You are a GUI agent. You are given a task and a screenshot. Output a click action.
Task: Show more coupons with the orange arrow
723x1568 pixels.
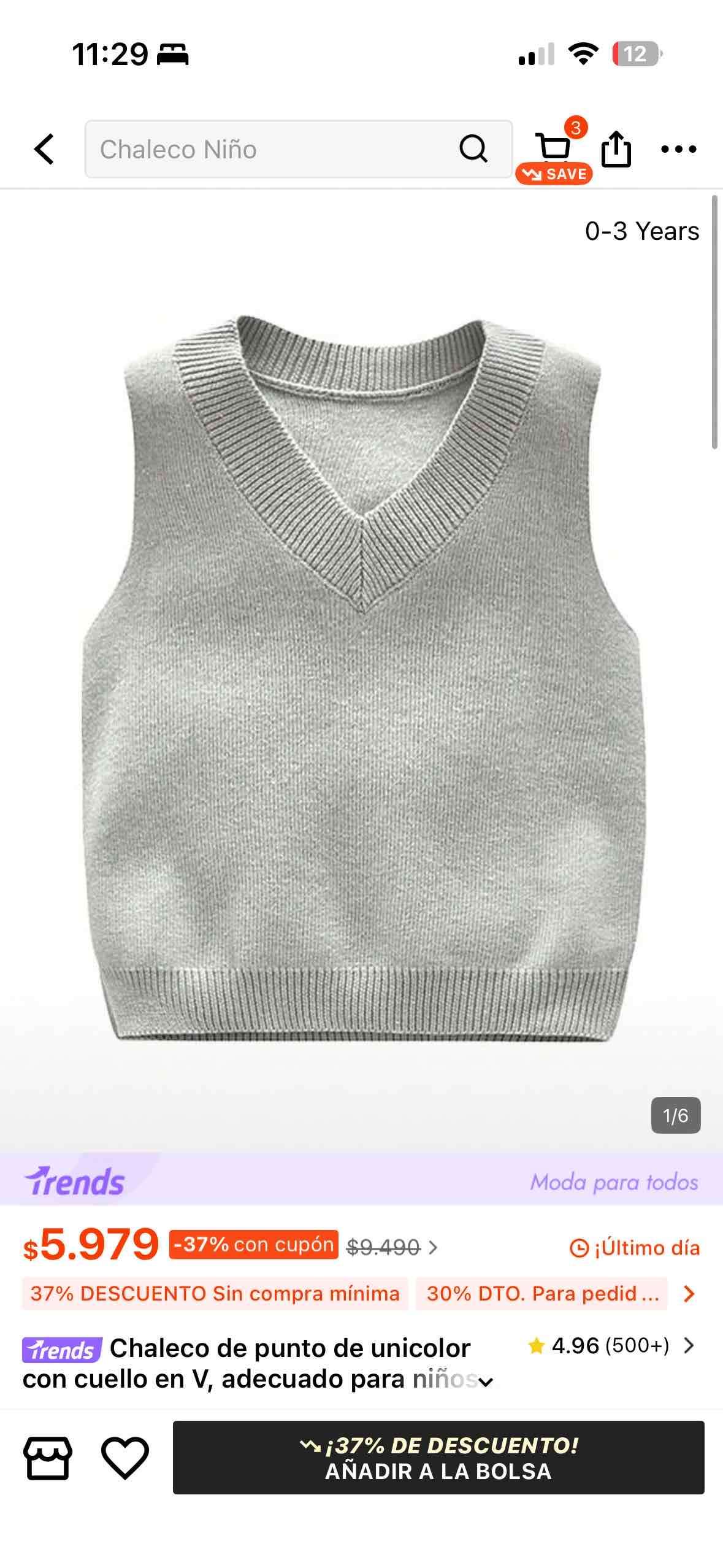689,1294
